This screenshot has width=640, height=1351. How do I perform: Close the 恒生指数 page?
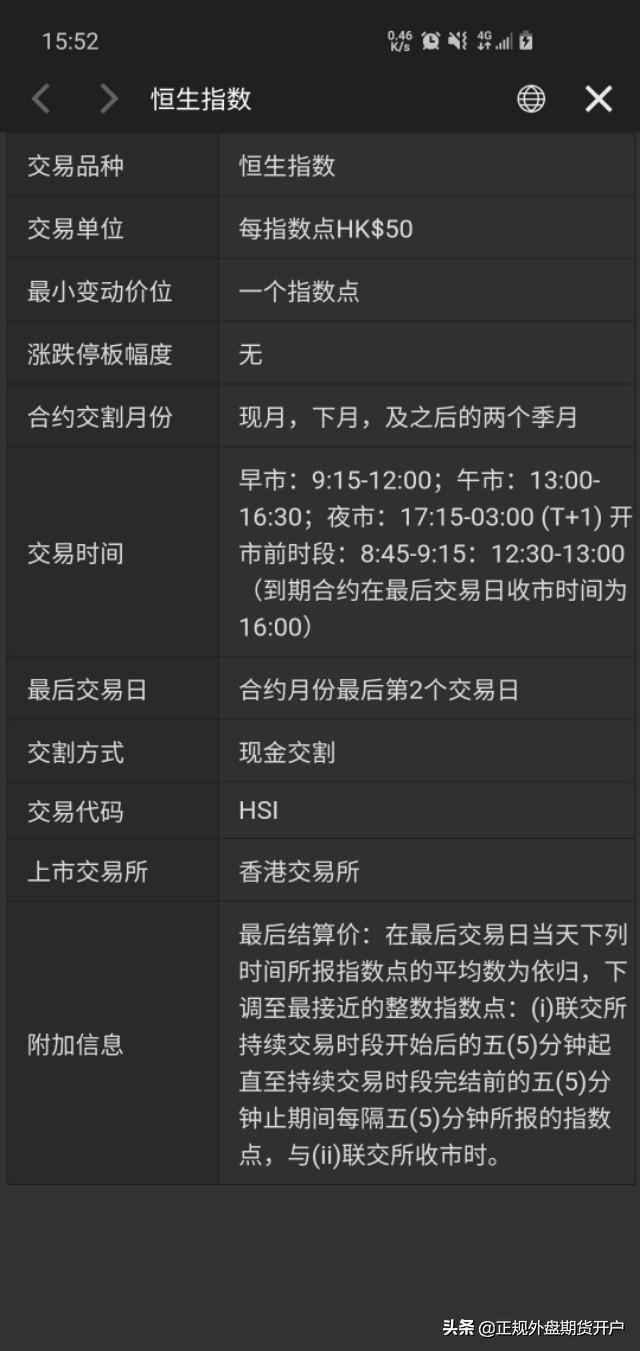(598, 98)
